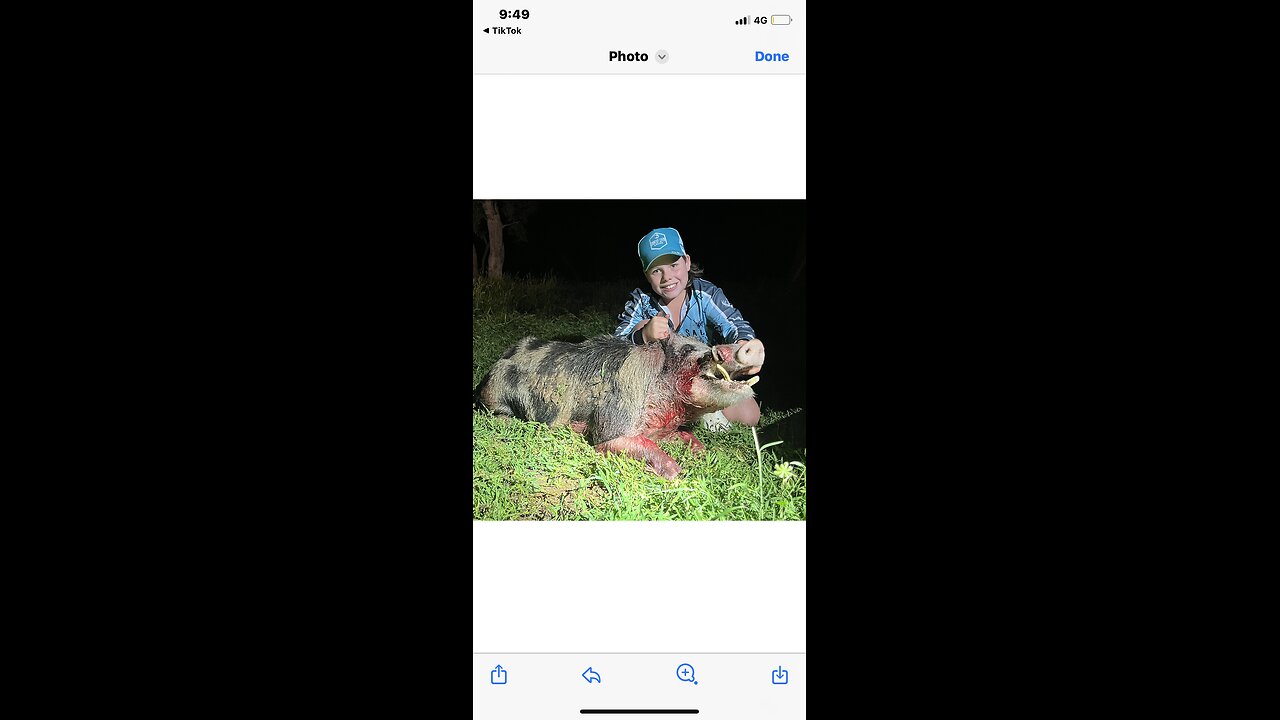Save the photo with the download icon
This screenshot has height=720, width=1280.
point(780,675)
